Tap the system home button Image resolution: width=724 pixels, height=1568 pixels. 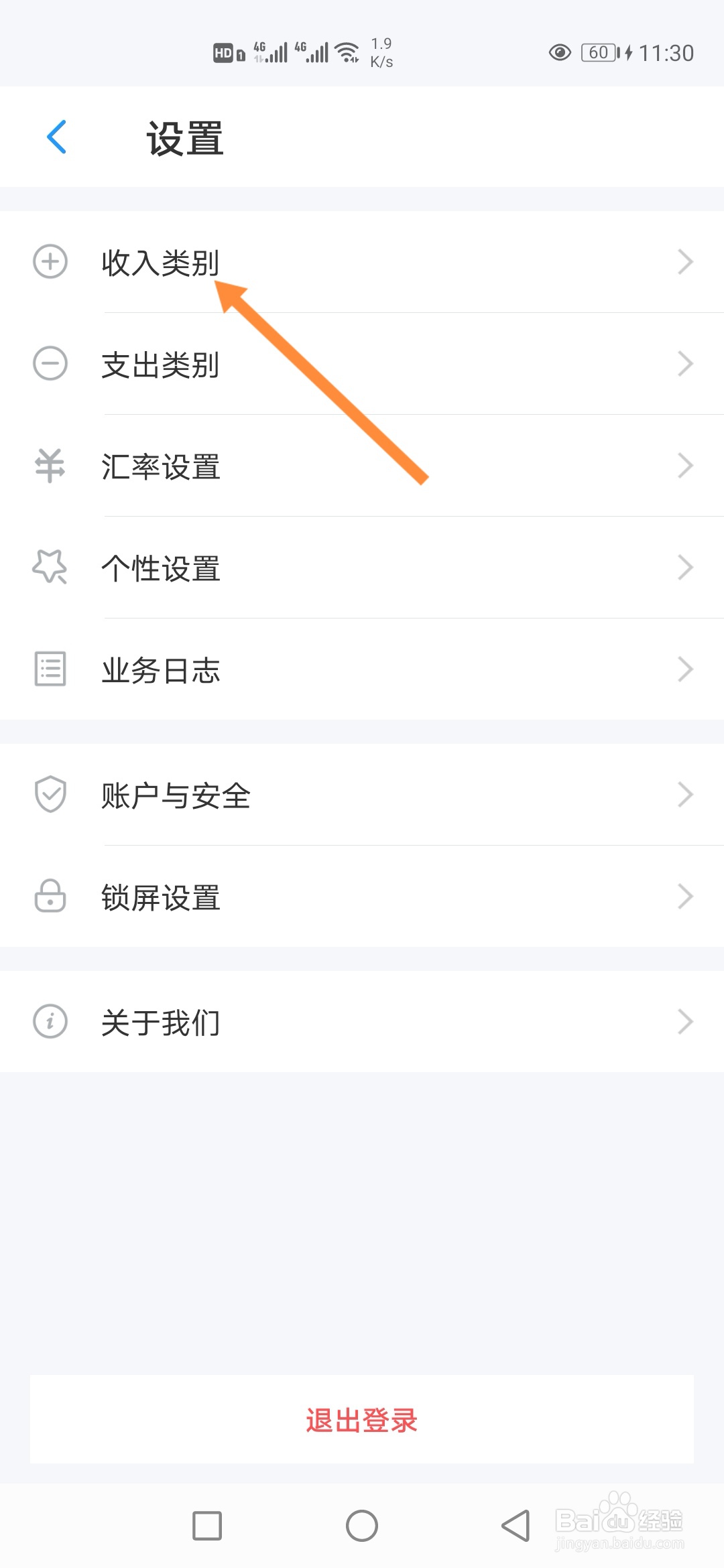pos(362,1526)
